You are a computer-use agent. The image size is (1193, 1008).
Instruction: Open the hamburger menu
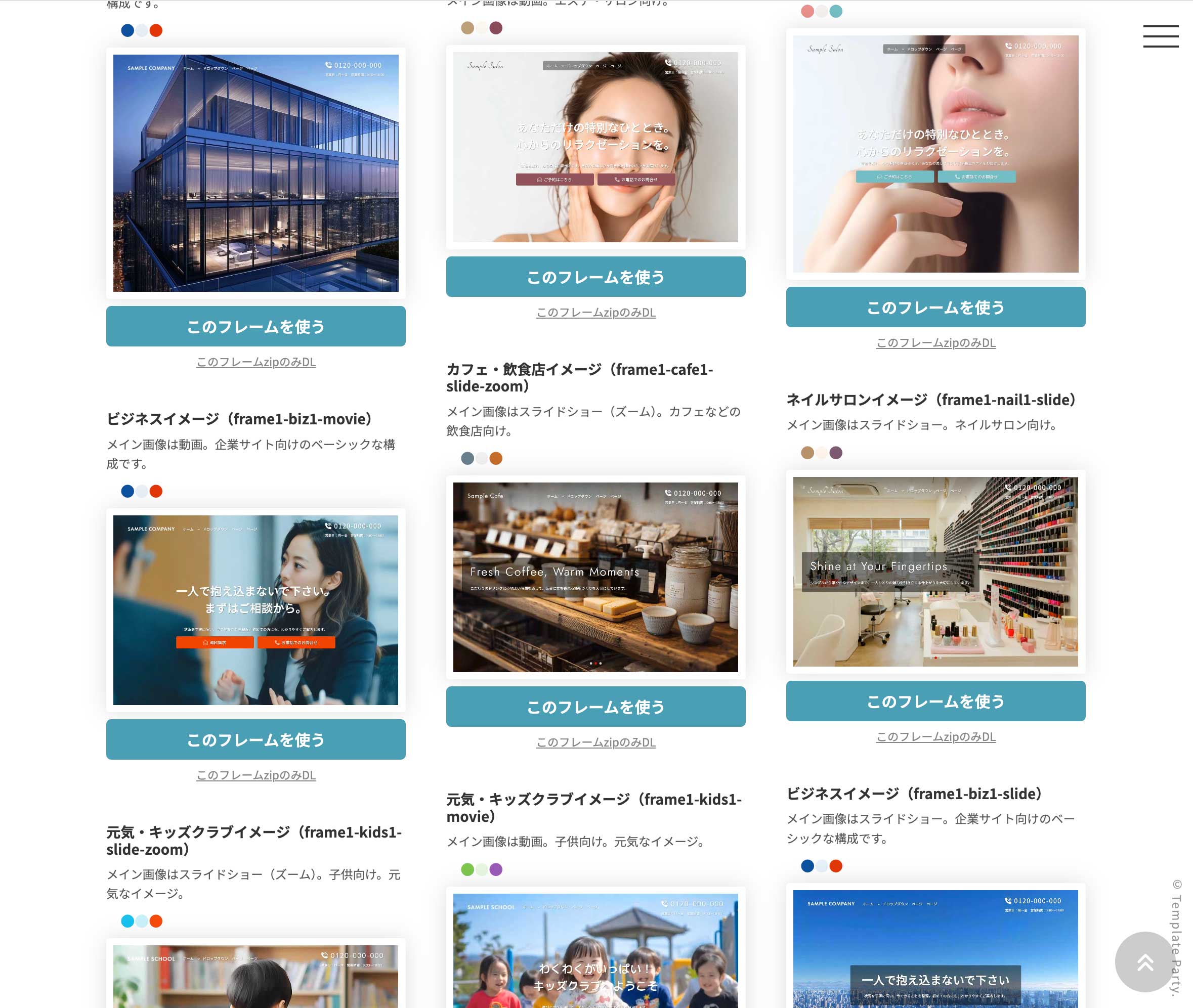click(1161, 36)
